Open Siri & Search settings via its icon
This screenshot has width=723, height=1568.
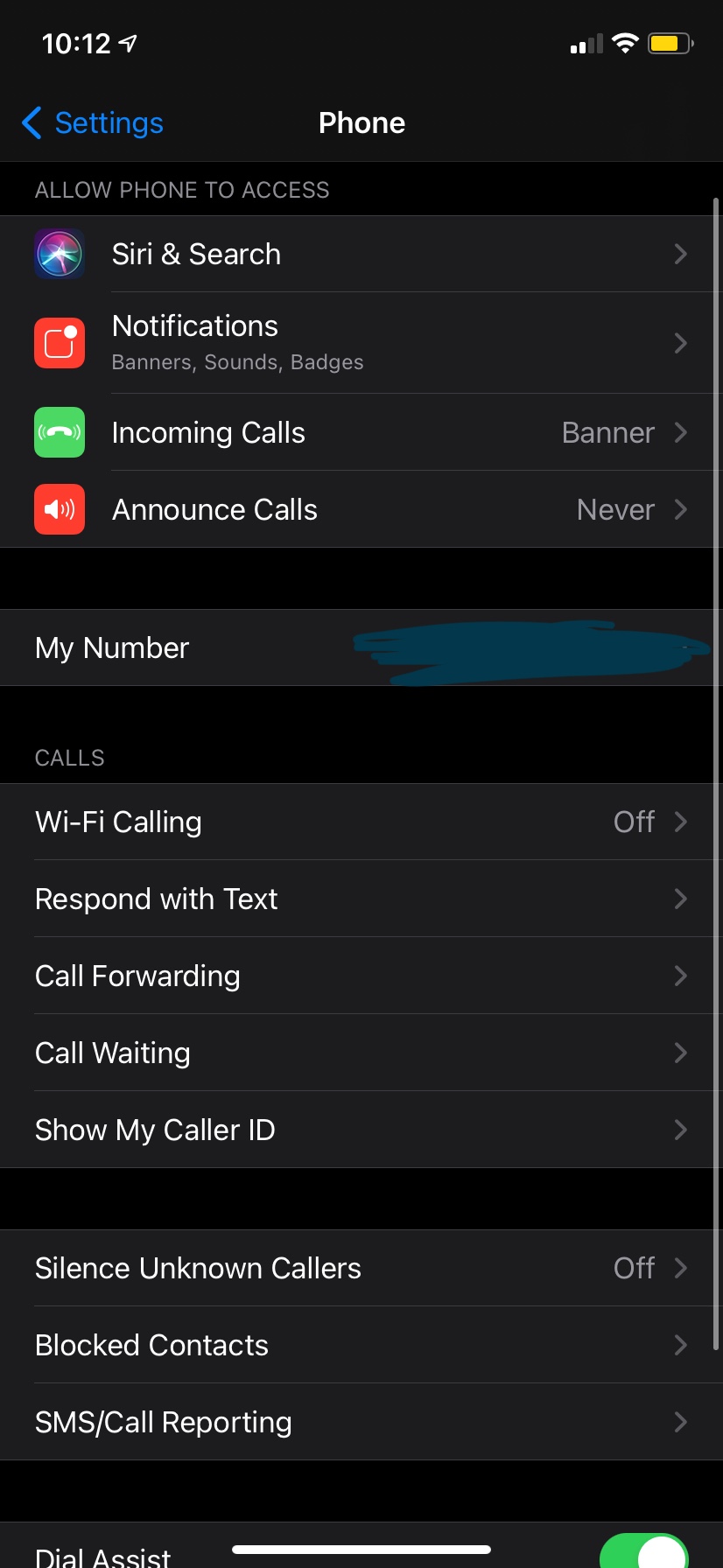(x=59, y=254)
